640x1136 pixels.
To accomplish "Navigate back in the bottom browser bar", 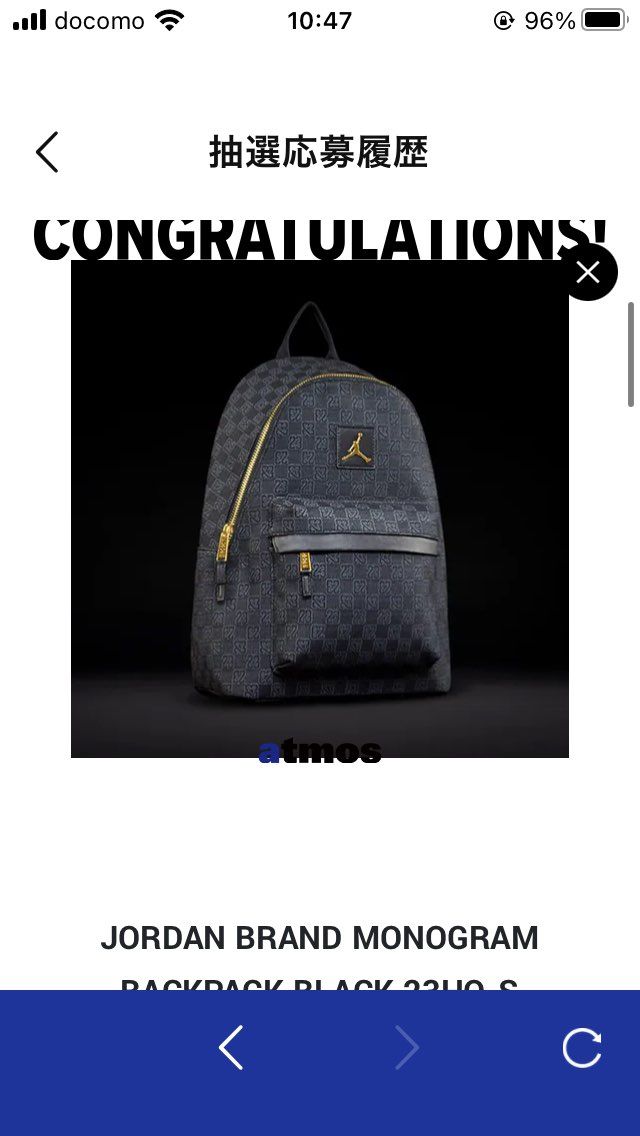I will [x=231, y=1048].
